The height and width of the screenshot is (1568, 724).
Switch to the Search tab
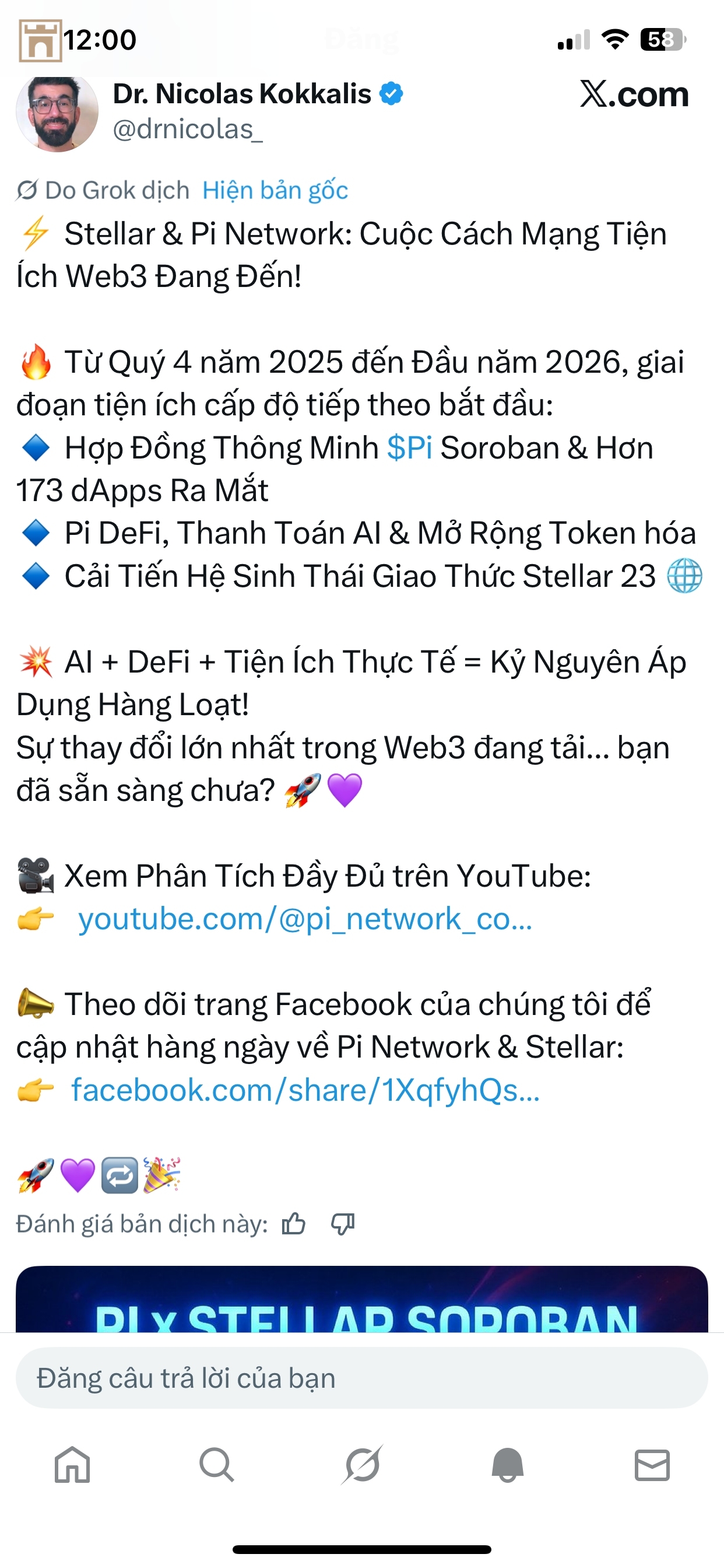click(217, 1465)
